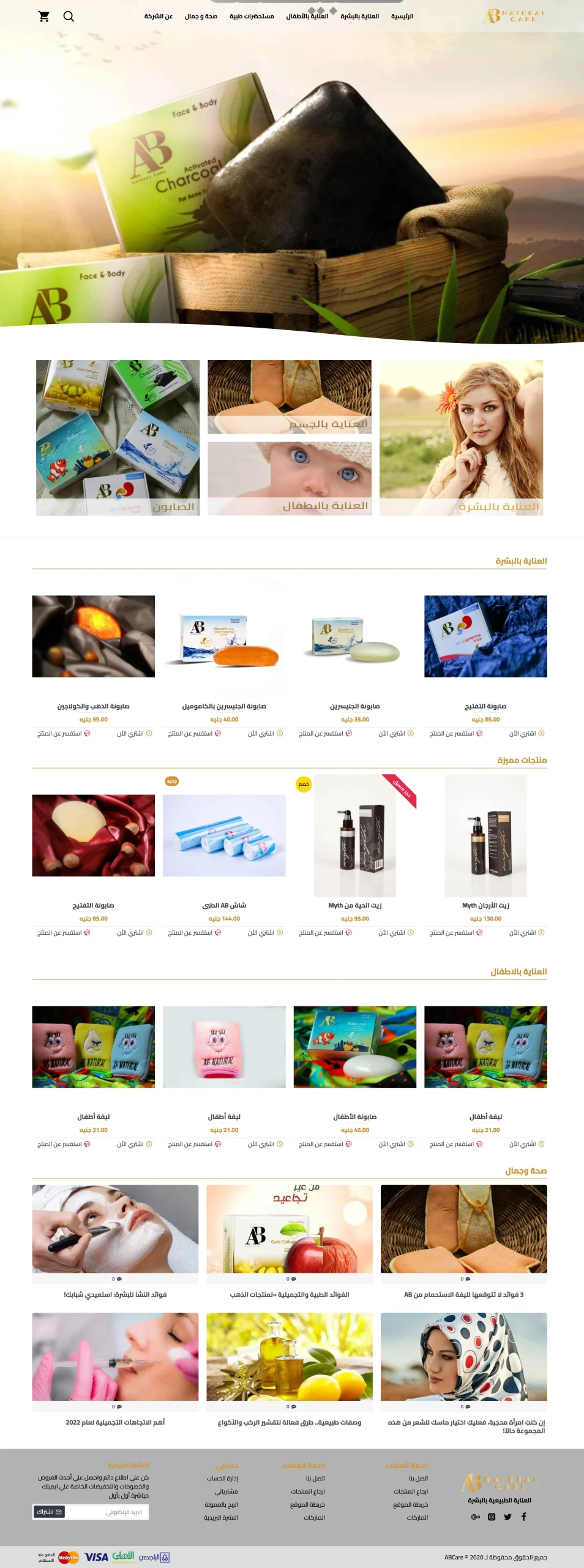Open product صابونة الذهب والكولاجين
Screen dimensions: 584x1568
pos(93,706)
